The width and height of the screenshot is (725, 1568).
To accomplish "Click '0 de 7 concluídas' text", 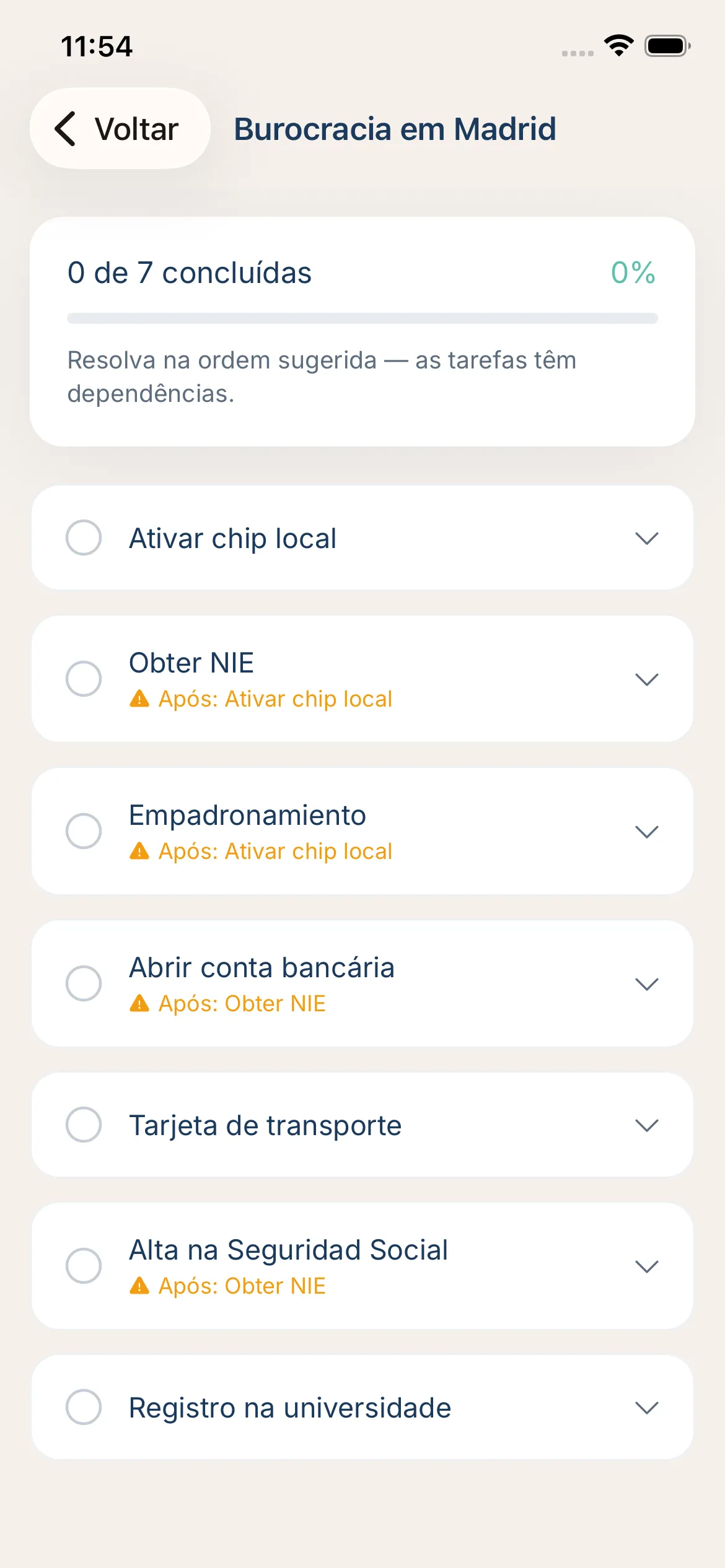I will tap(190, 273).
